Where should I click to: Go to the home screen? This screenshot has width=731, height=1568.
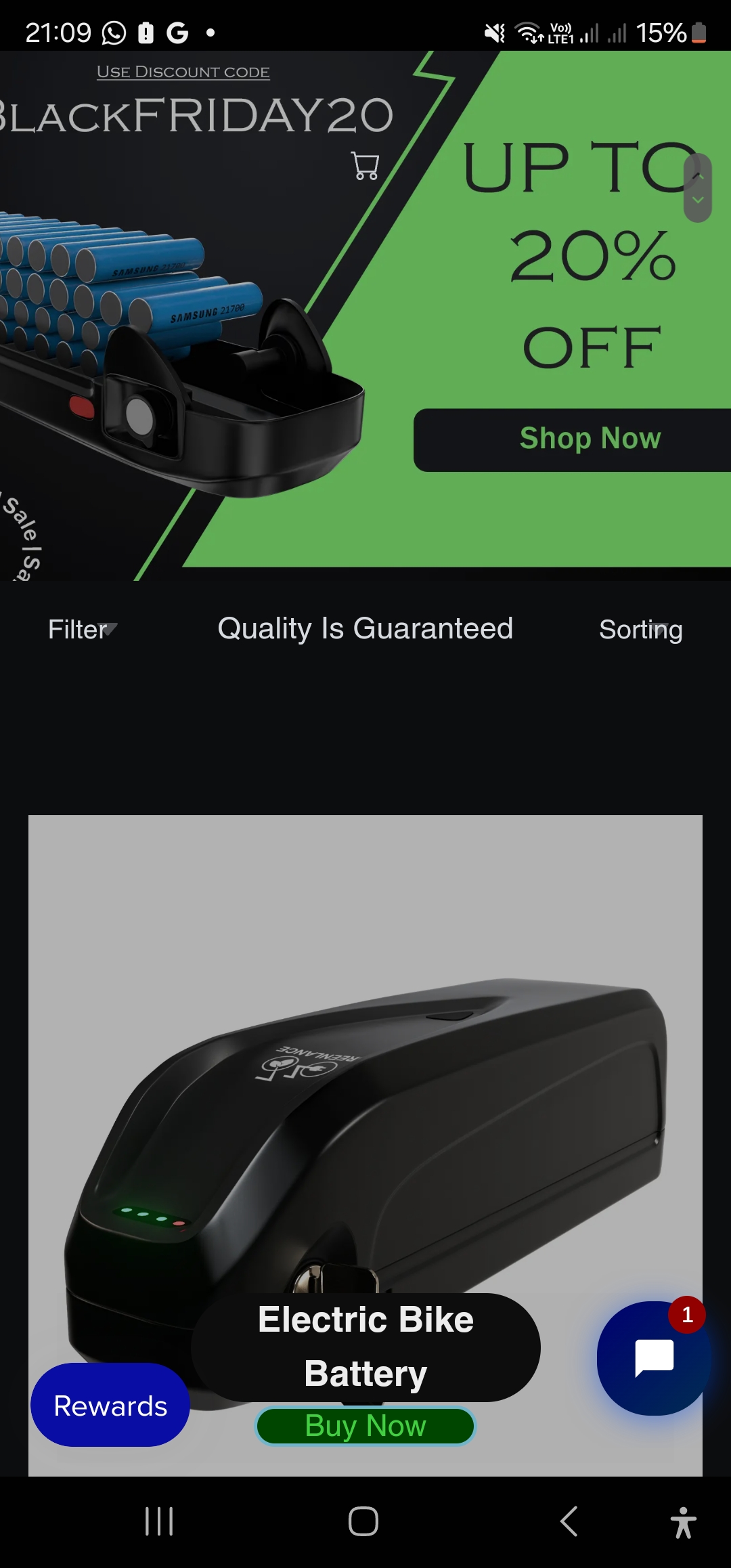click(x=363, y=1521)
